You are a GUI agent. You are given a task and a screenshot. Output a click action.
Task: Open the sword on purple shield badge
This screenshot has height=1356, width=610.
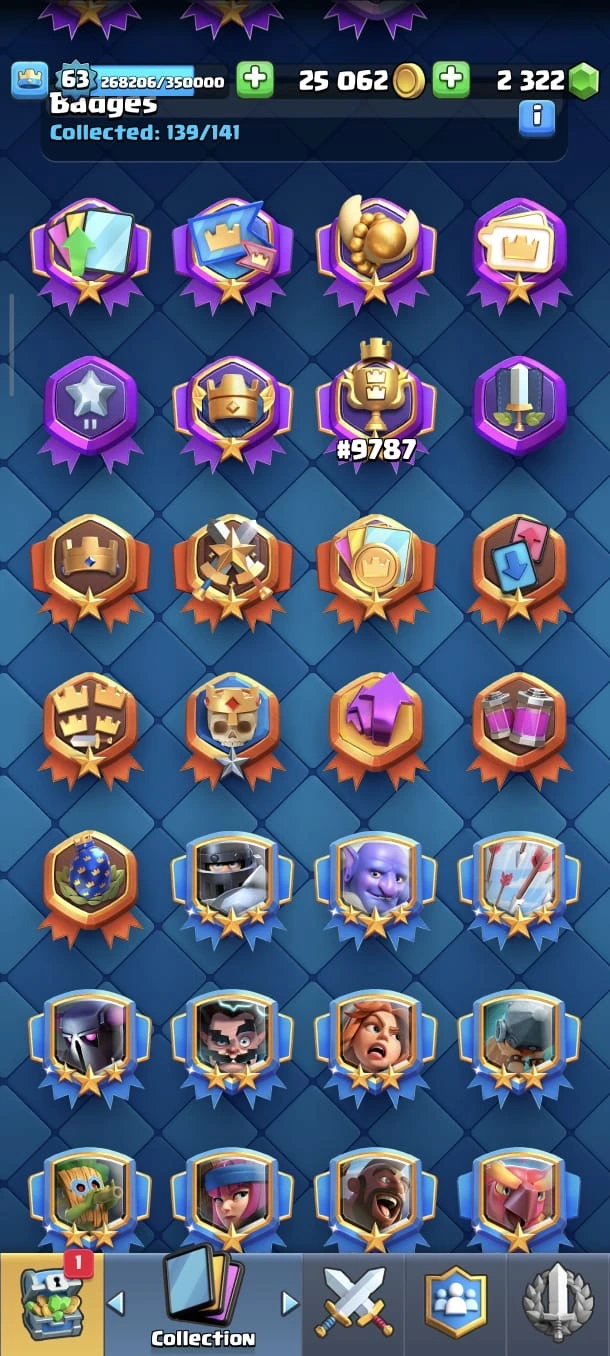(x=518, y=406)
